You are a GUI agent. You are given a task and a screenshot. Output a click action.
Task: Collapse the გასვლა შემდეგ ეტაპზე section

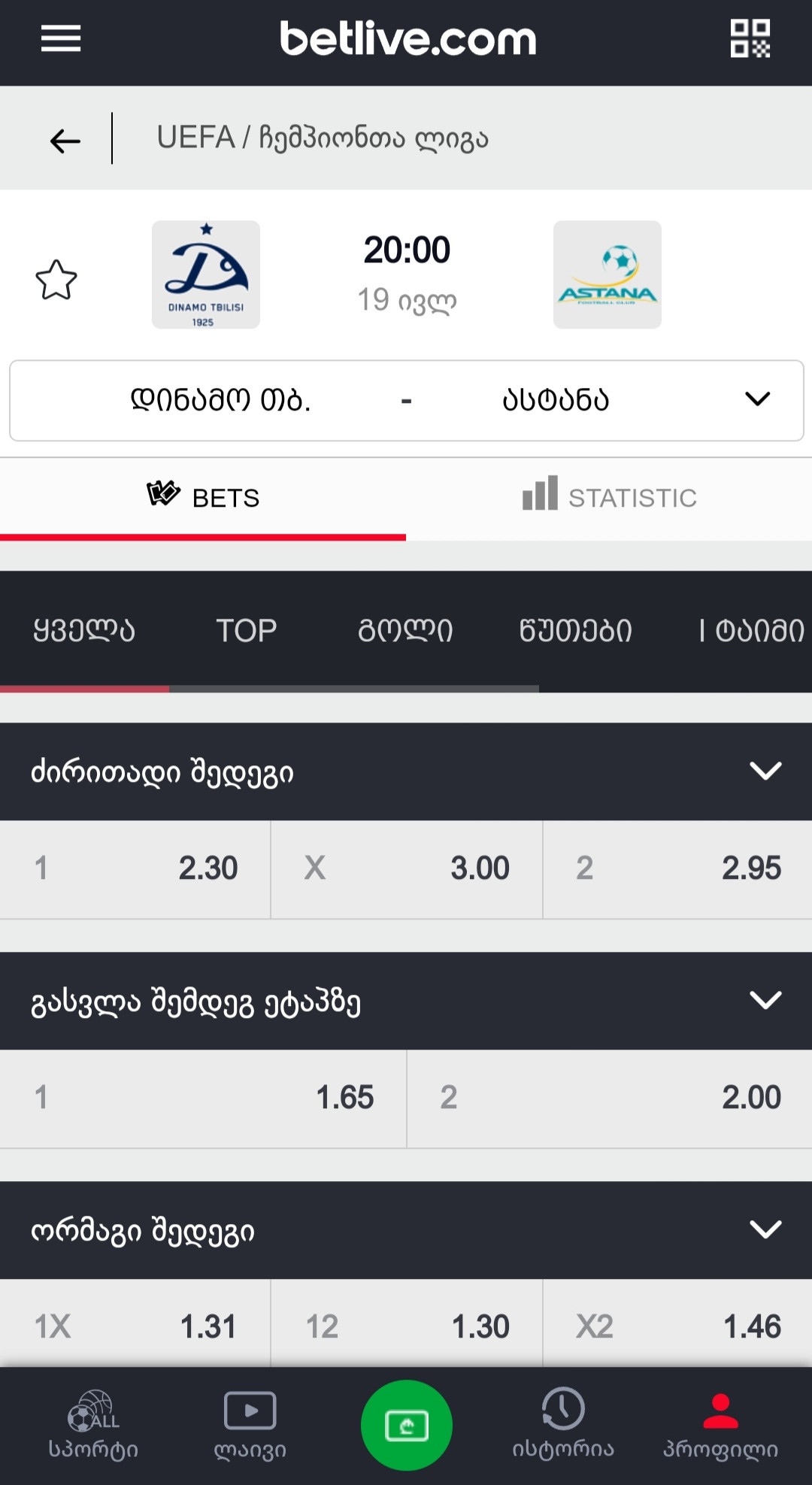point(765,1001)
